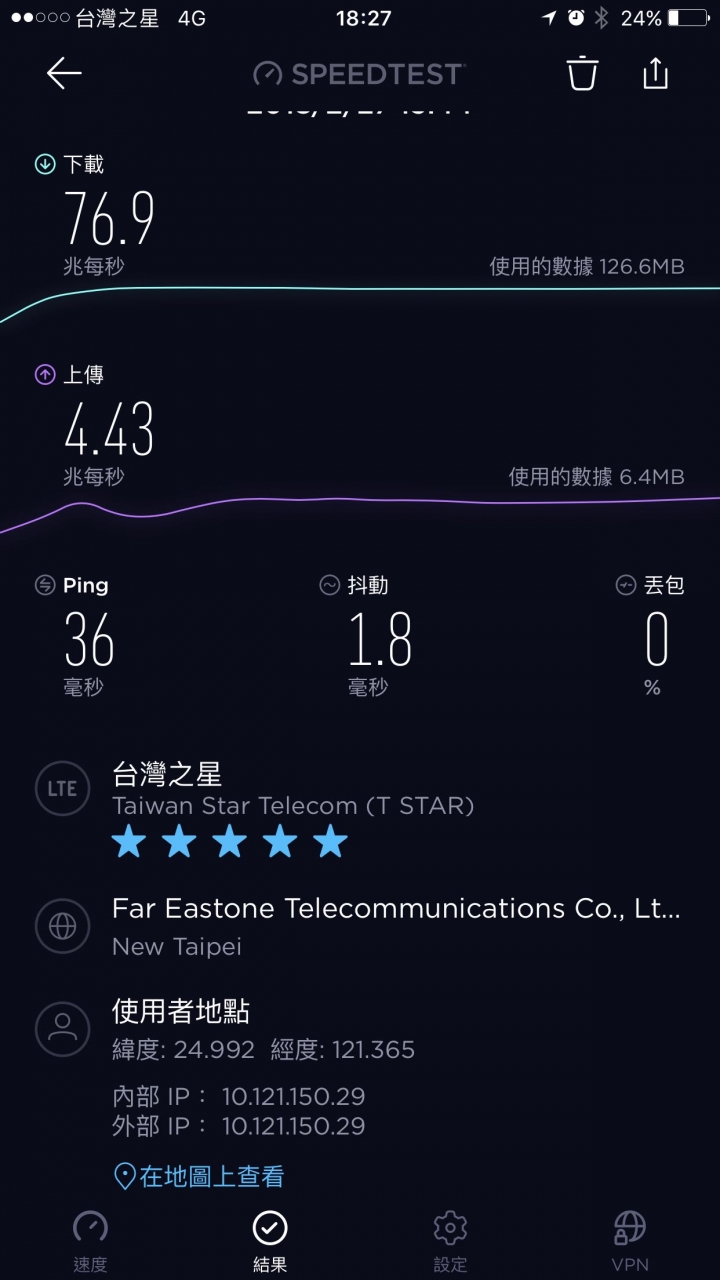
Task: Share this speed test result
Action: click(x=655, y=72)
